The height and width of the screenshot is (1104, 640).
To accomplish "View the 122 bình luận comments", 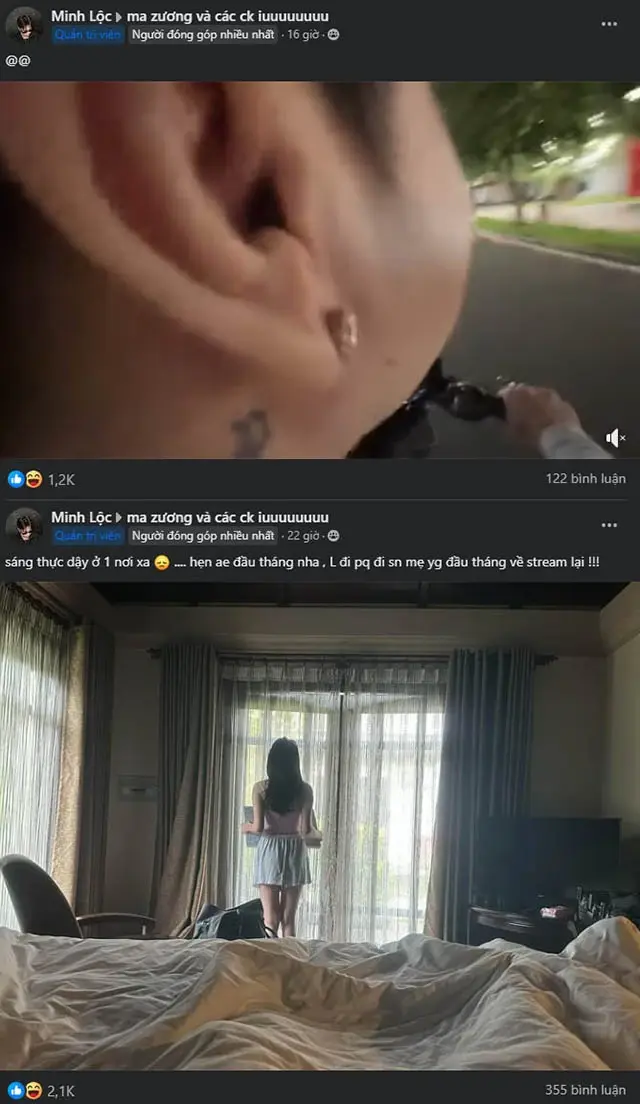I will 585,479.
